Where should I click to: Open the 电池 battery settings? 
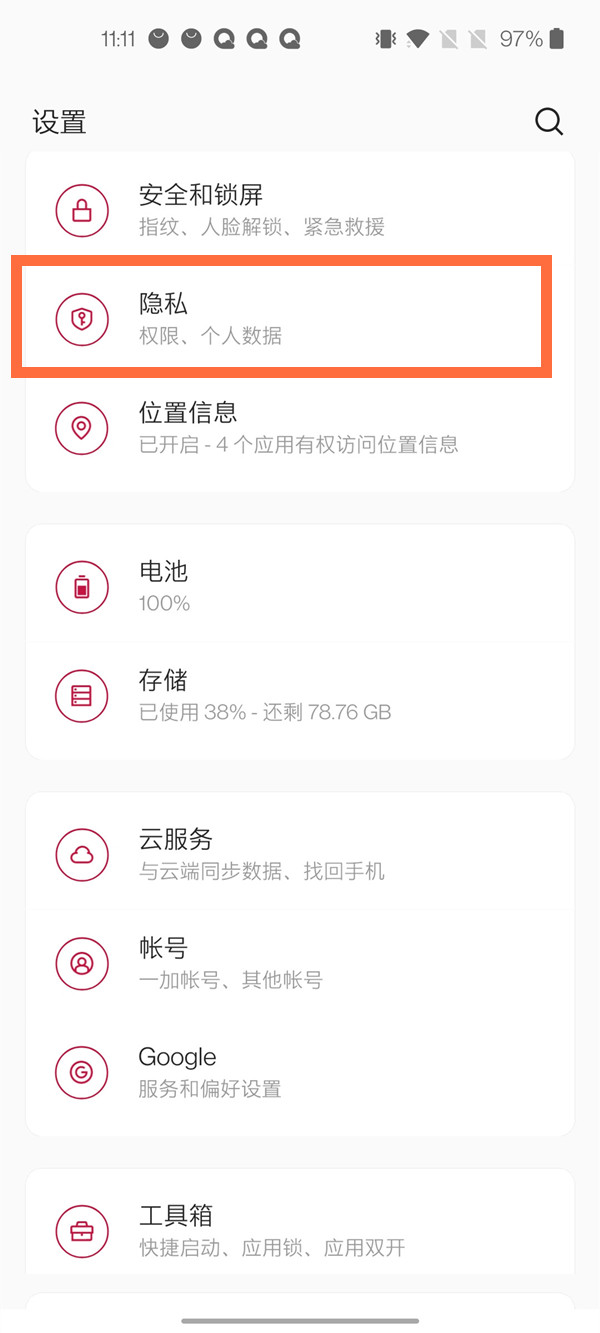coord(300,587)
